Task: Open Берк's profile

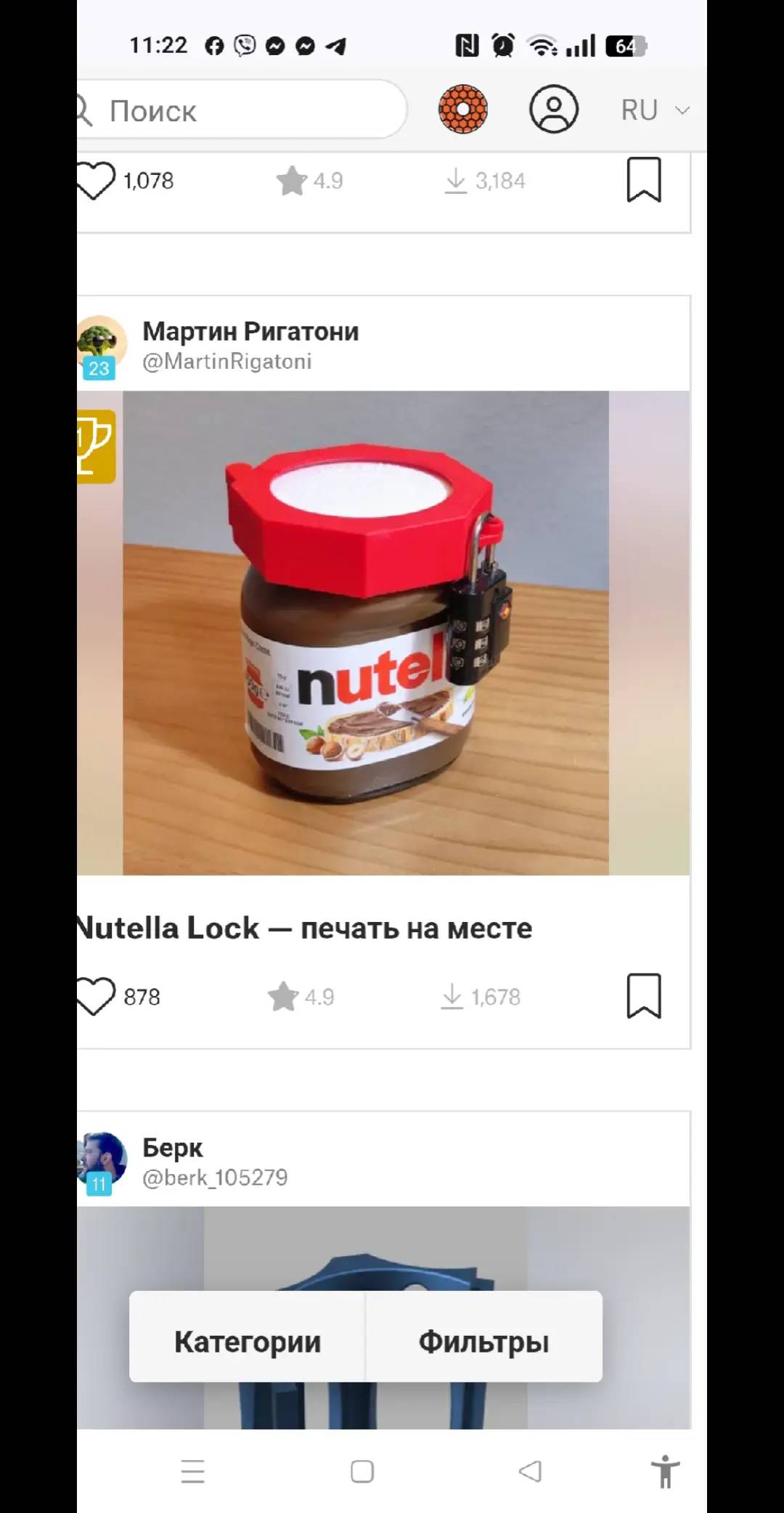Action: [x=173, y=1148]
